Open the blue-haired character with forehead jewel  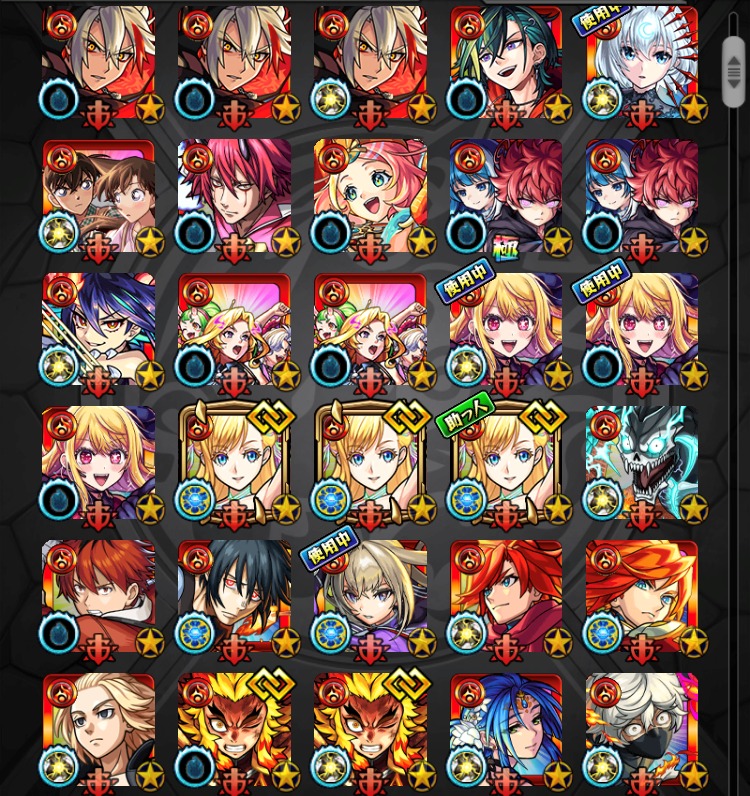[x=506, y=730]
